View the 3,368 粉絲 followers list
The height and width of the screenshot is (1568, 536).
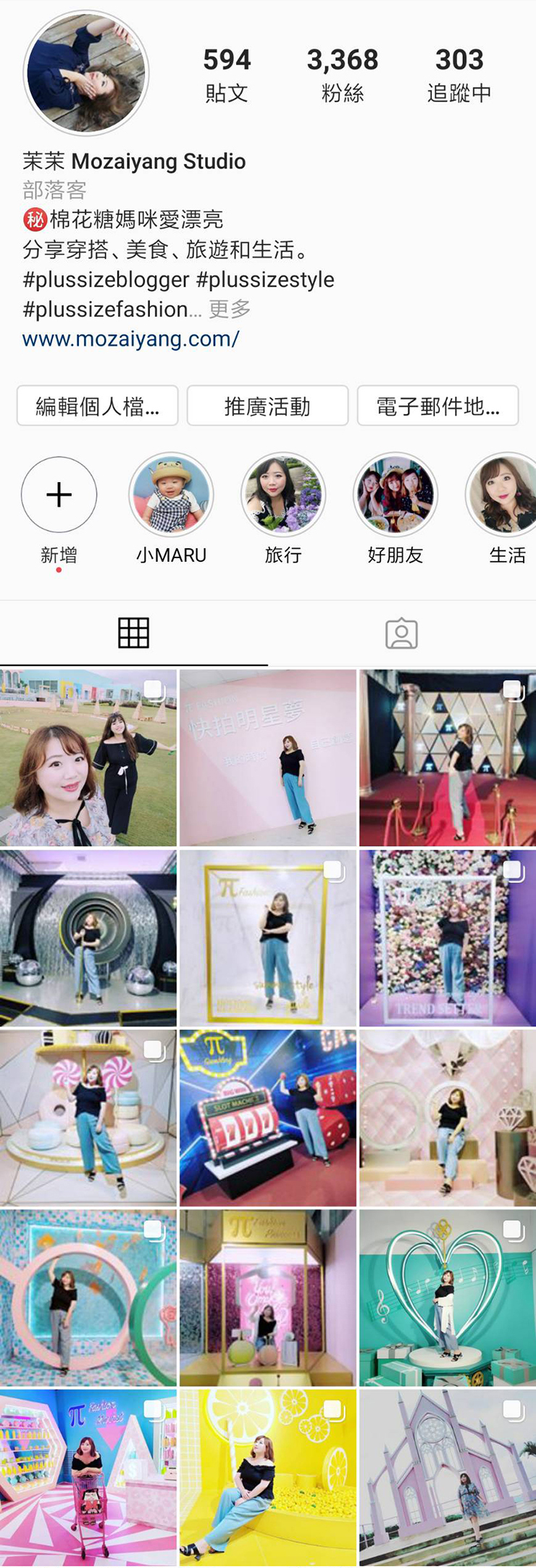coord(342,75)
